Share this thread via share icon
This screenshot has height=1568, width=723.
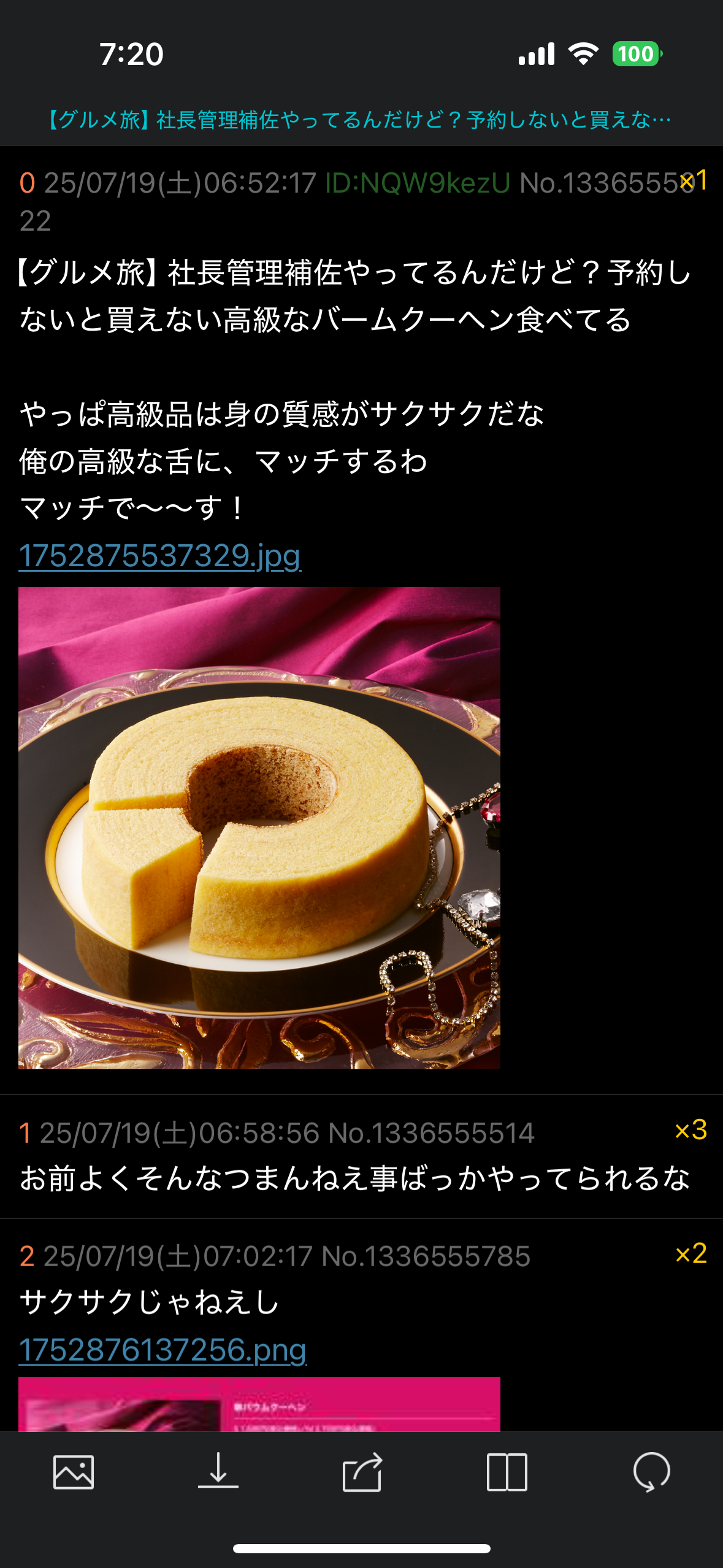(x=362, y=1472)
